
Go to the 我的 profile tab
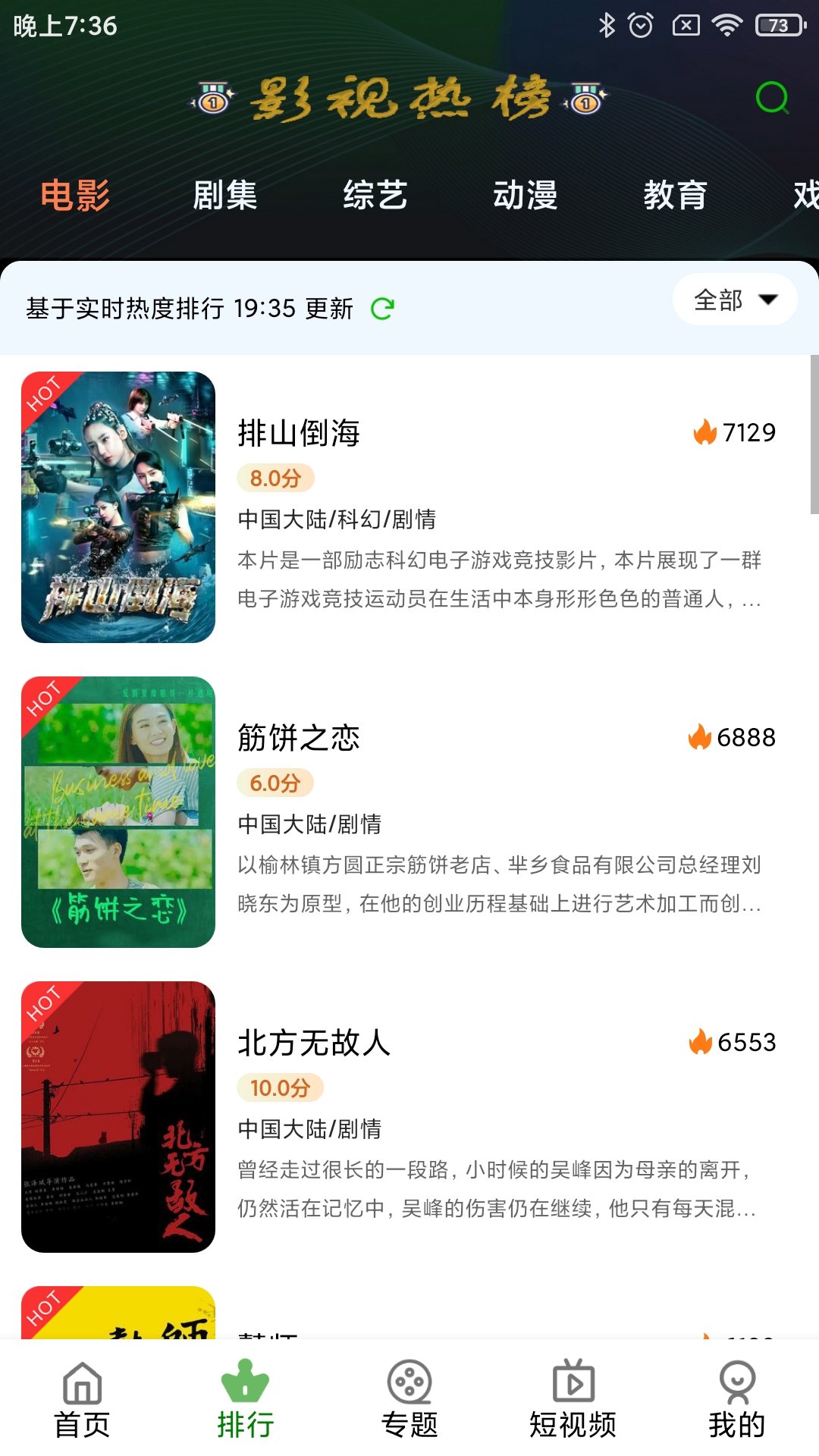click(737, 1399)
